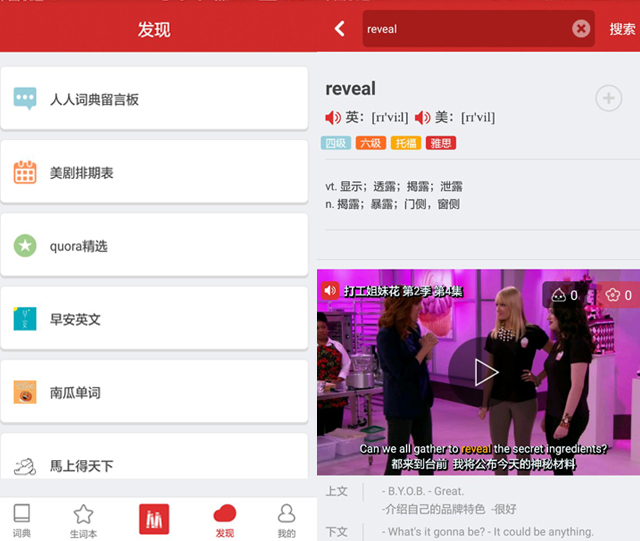Screen dimensions: 640x541
Task: Tap the video's speaker sound icon
Action: pyautogui.click(x=330, y=291)
